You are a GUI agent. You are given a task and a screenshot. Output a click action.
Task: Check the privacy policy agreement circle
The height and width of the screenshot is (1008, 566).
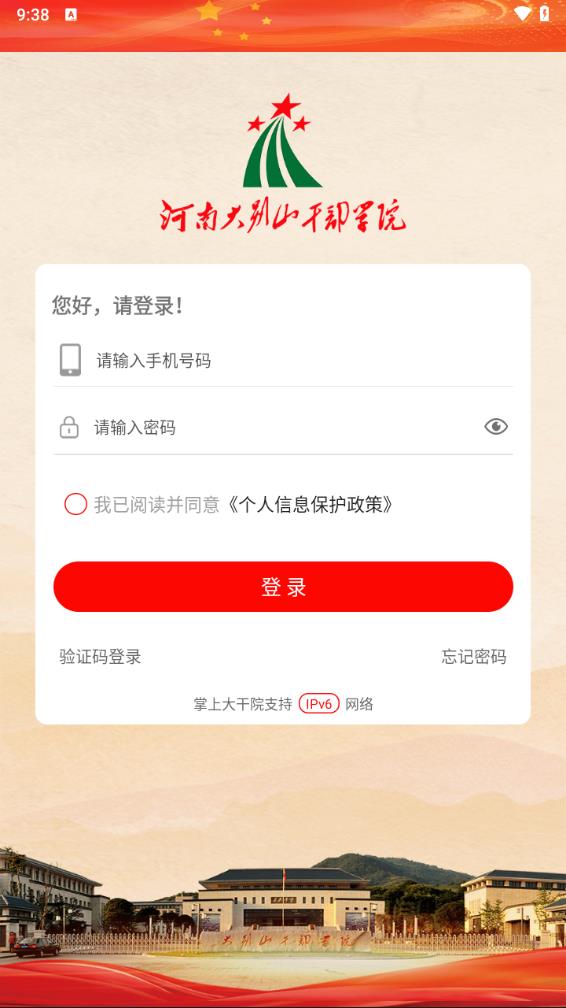[x=75, y=504]
